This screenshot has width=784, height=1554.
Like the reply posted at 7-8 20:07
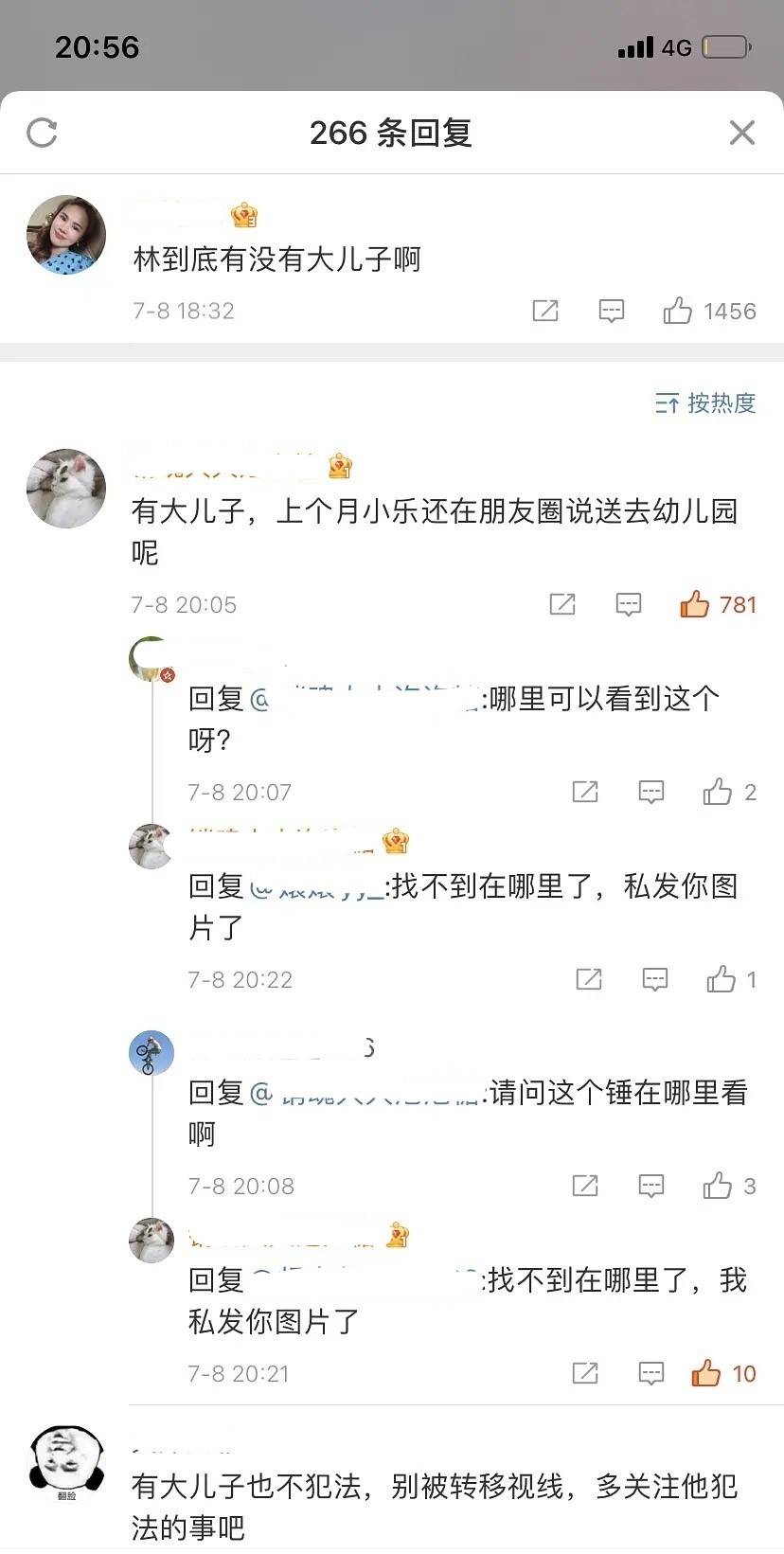point(718,792)
